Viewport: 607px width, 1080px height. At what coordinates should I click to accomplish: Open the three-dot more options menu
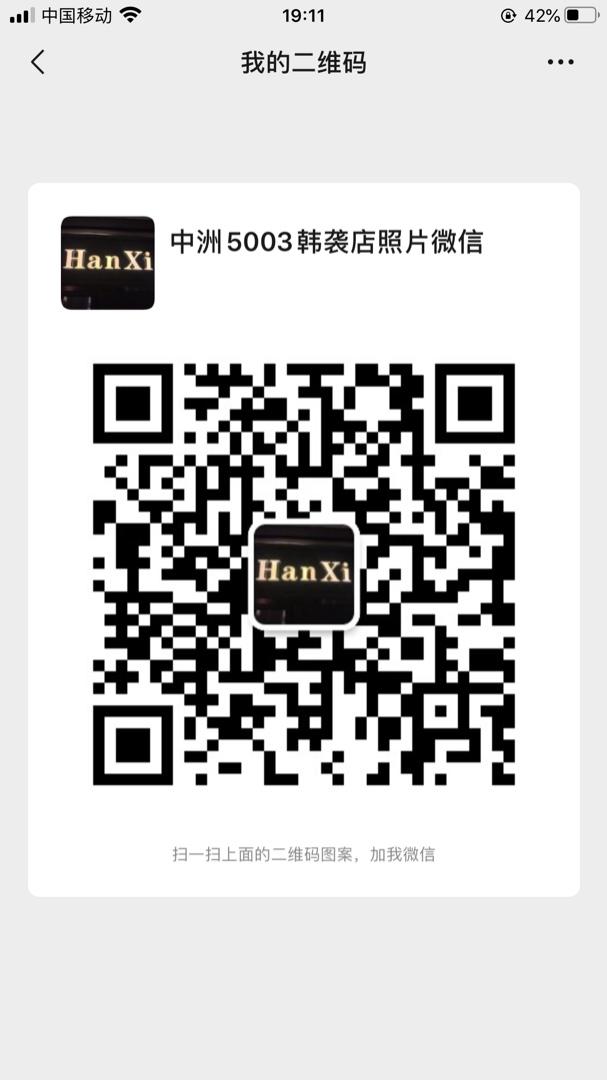pos(561,63)
